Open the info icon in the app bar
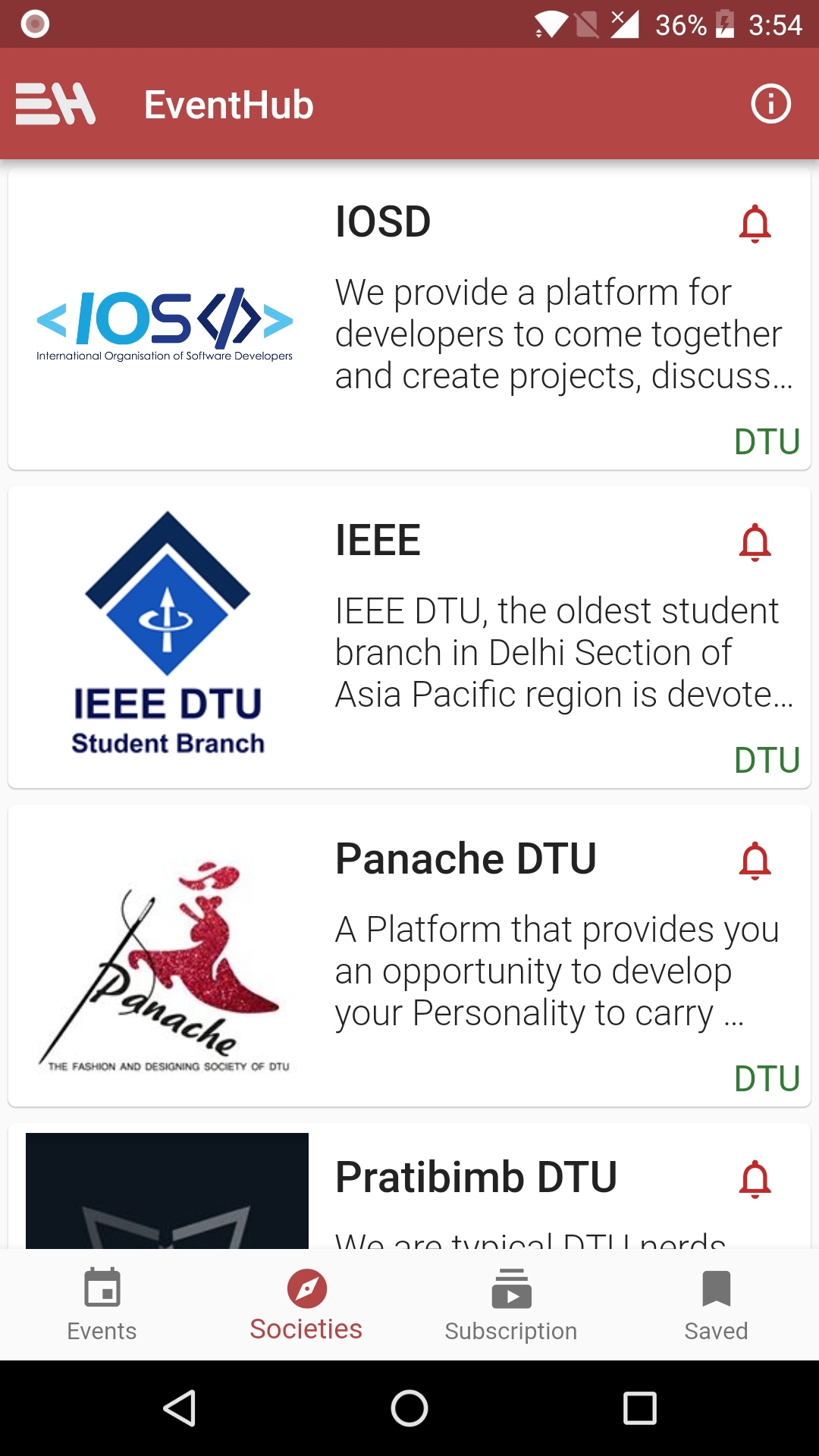This screenshot has height=1456, width=819. click(770, 104)
